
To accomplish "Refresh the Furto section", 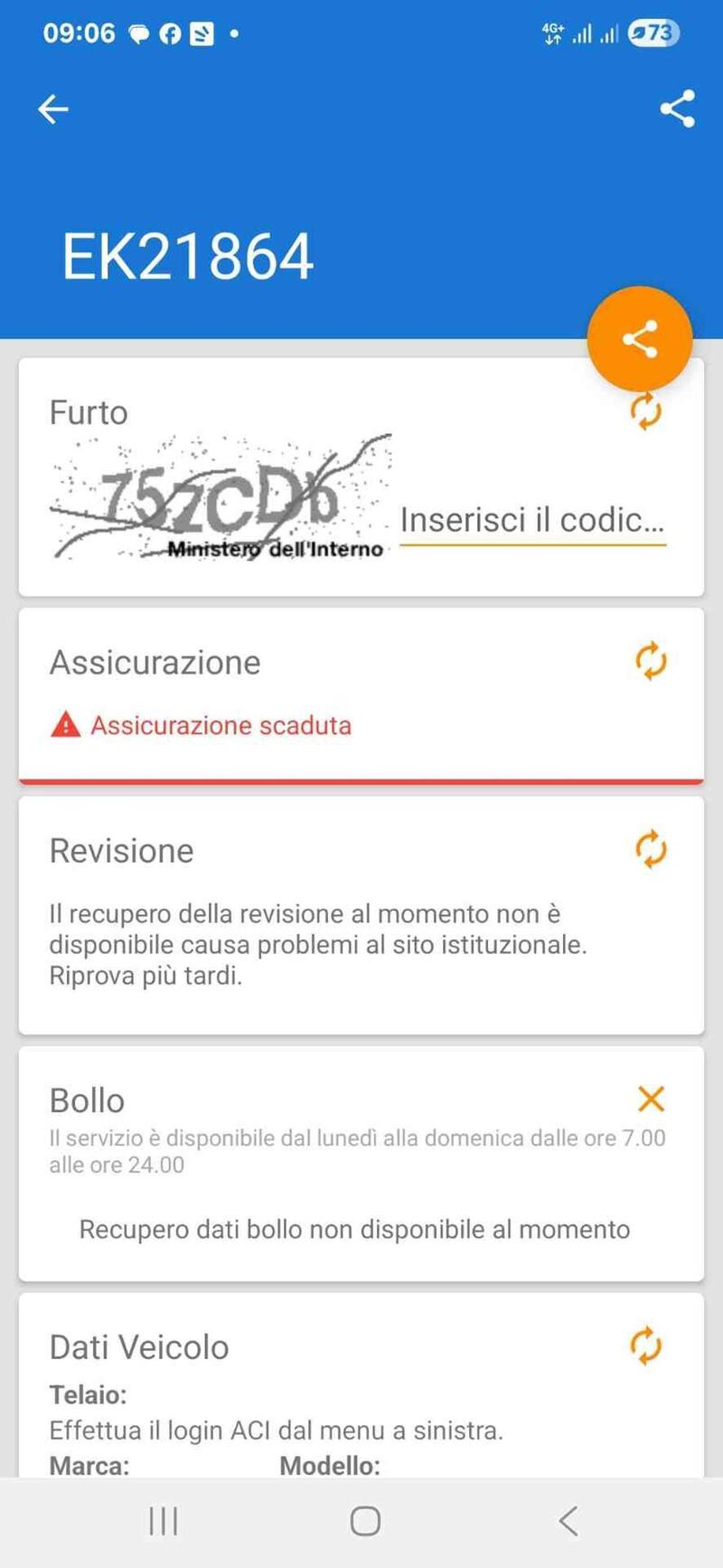I will tap(645, 412).
